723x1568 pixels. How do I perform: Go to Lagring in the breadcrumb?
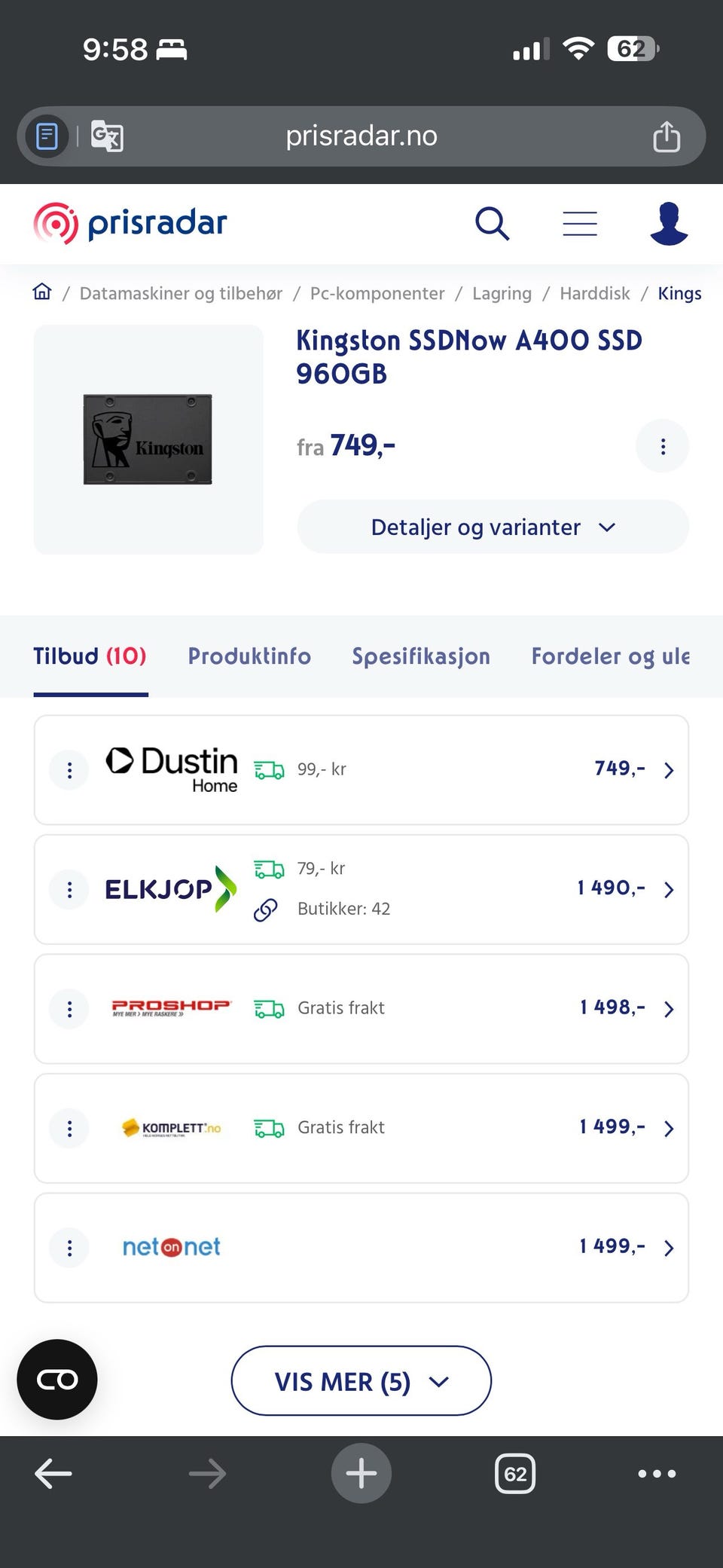(502, 293)
